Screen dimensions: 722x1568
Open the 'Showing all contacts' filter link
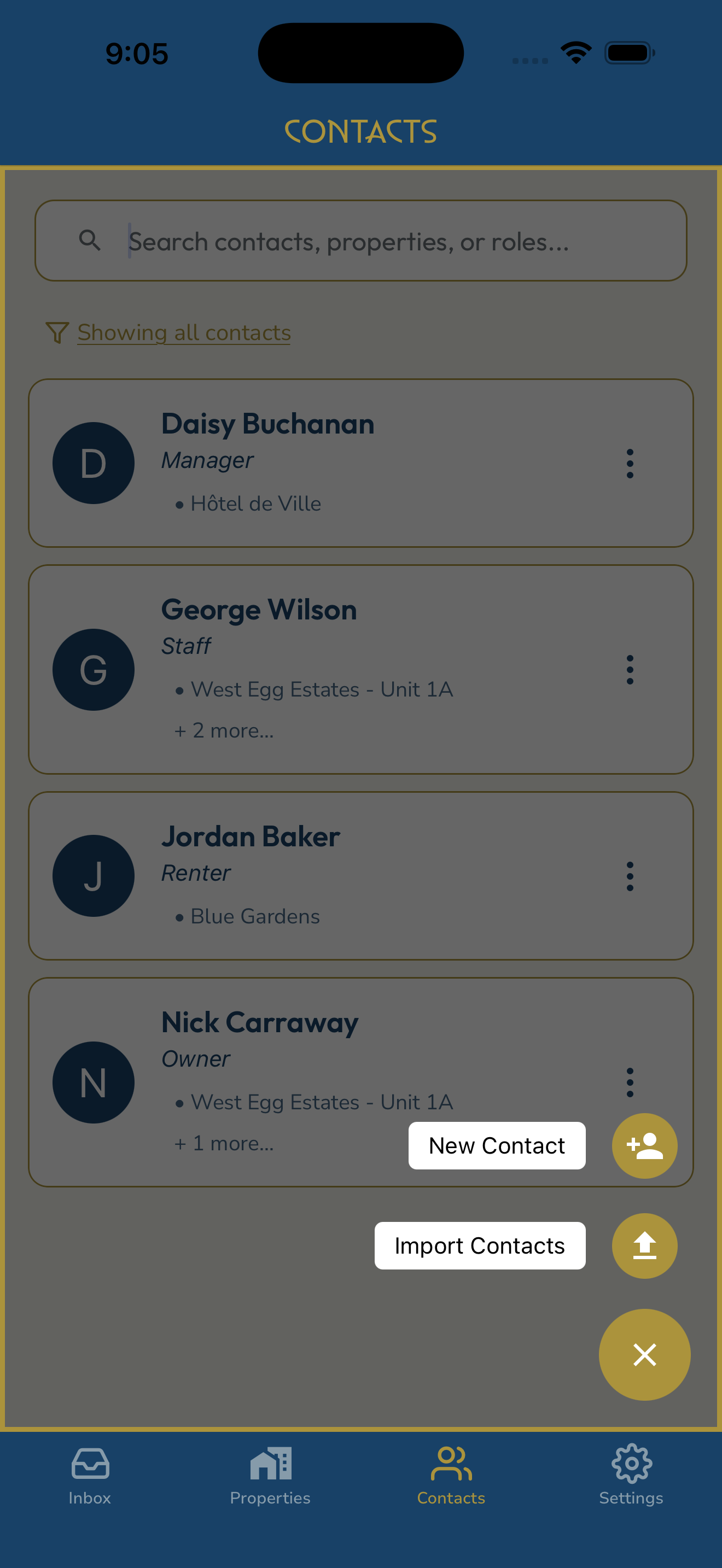pos(184,332)
